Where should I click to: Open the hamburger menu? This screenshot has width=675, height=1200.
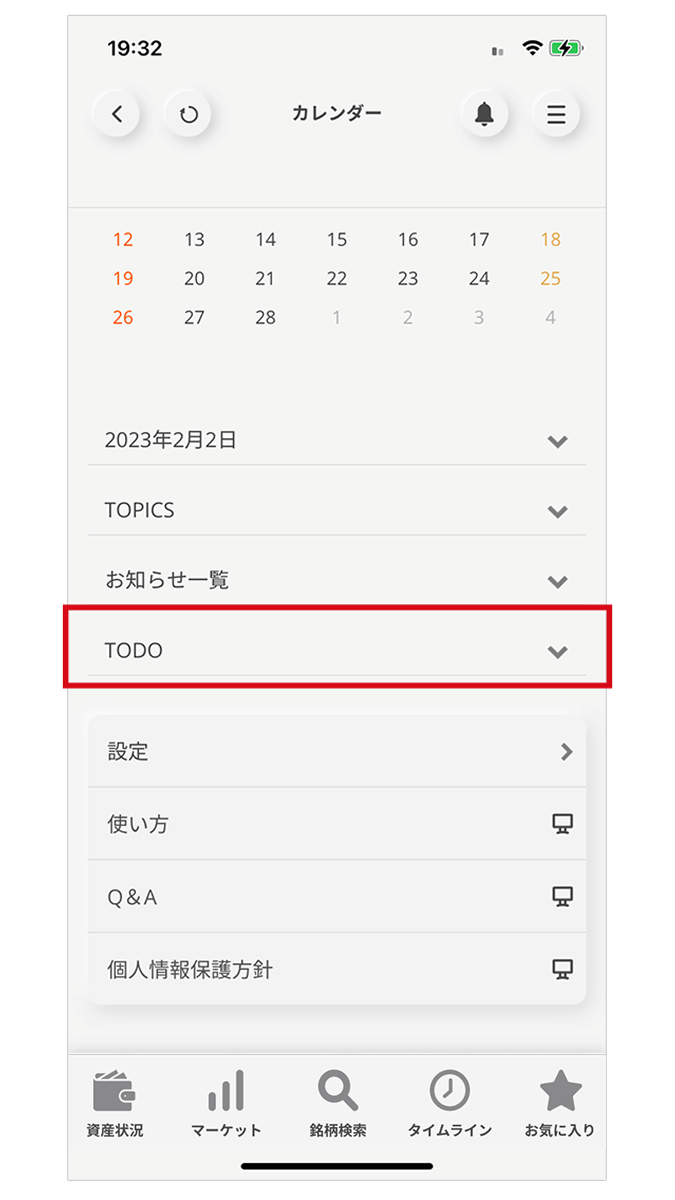click(556, 114)
